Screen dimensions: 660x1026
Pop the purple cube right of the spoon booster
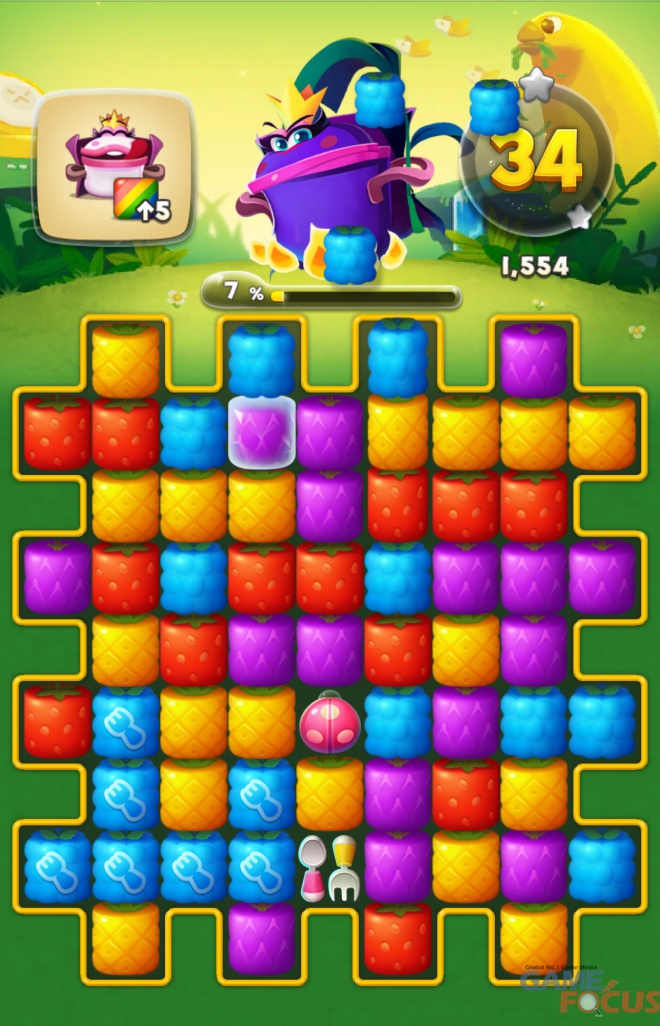pos(398,866)
